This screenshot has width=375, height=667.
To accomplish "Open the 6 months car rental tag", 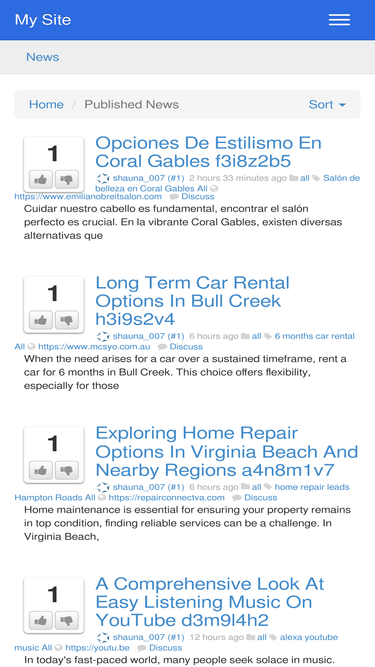I will (314, 336).
